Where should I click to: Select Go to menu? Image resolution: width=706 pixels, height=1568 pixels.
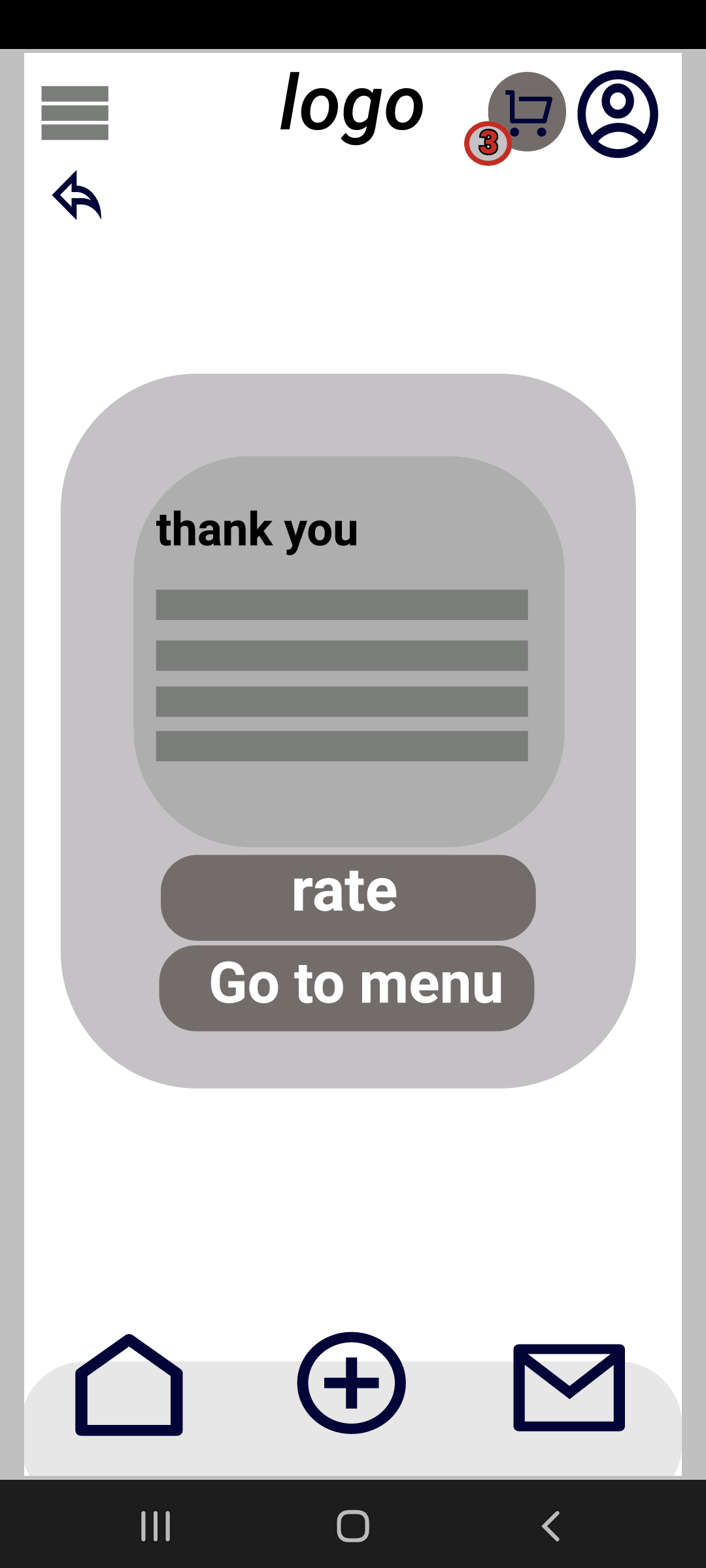346,987
